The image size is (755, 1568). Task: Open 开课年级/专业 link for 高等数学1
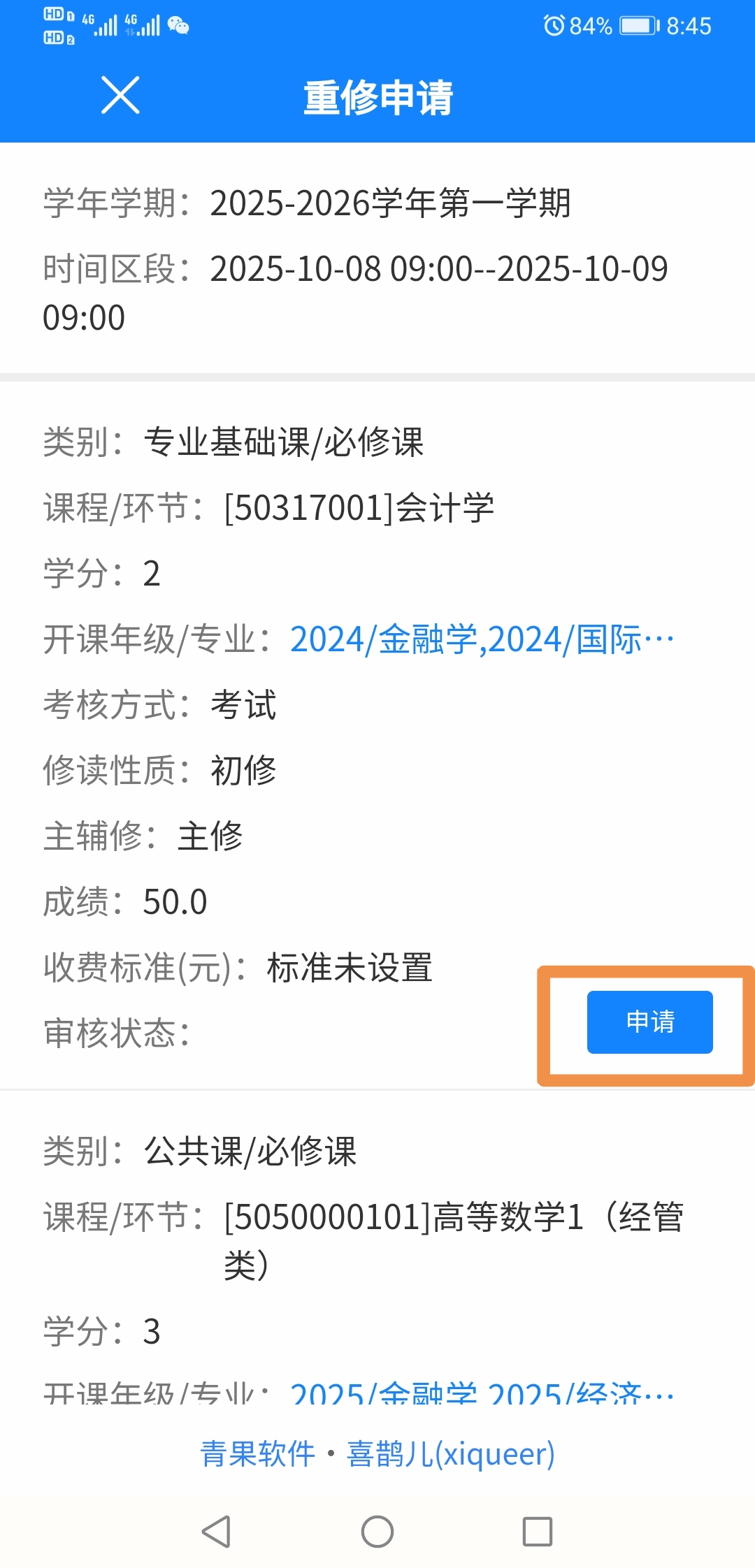click(x=482, y=1393)
